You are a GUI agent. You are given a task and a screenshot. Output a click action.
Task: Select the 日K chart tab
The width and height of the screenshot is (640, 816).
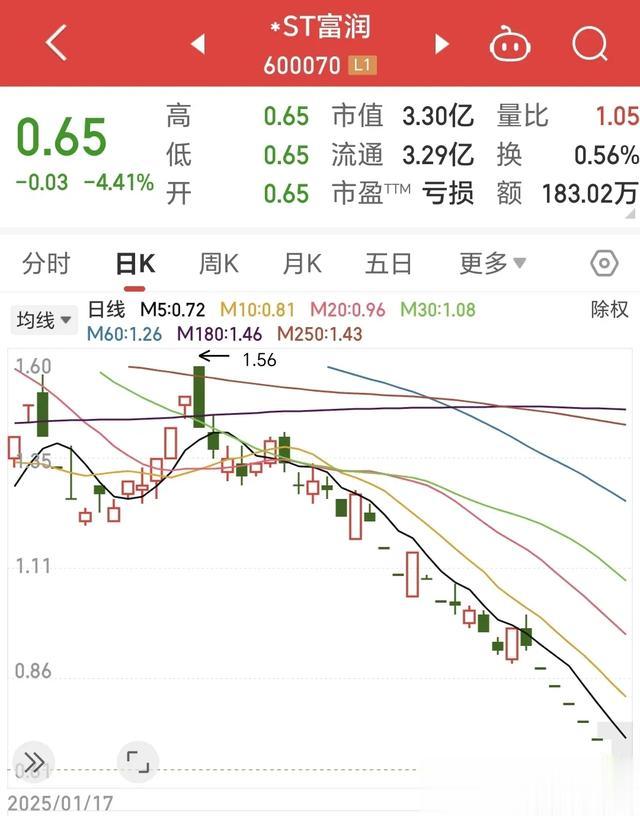(x=136, y=264)
